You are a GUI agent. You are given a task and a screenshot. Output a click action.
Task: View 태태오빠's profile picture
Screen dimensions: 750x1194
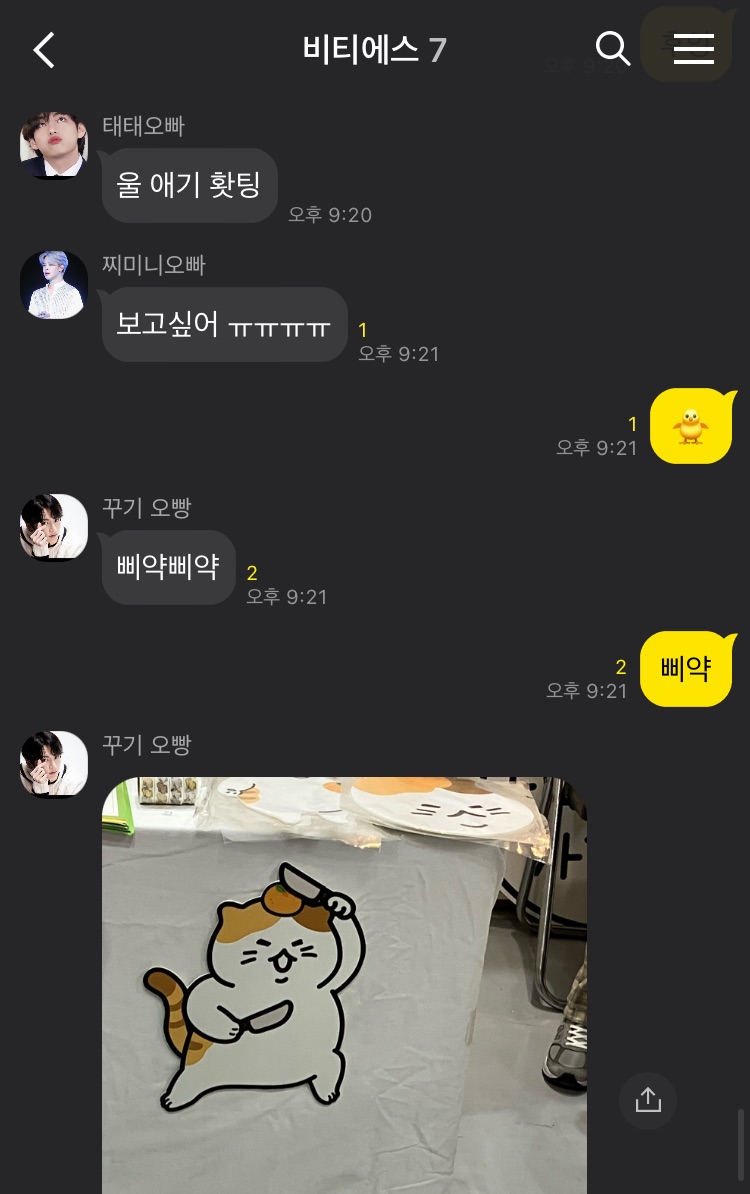tap(54, 146)
